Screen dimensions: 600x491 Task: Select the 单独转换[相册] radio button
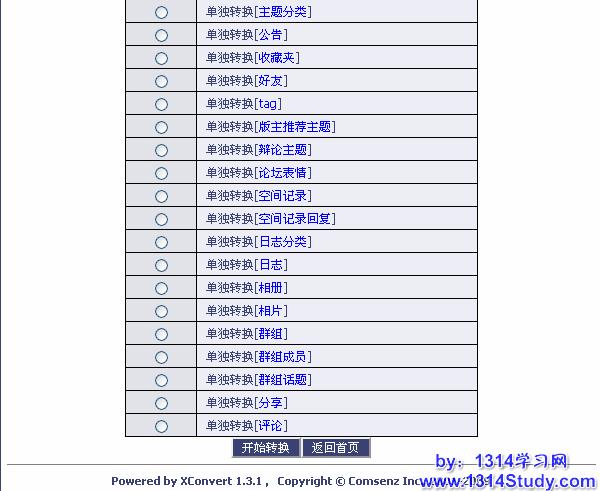point(161,289)
